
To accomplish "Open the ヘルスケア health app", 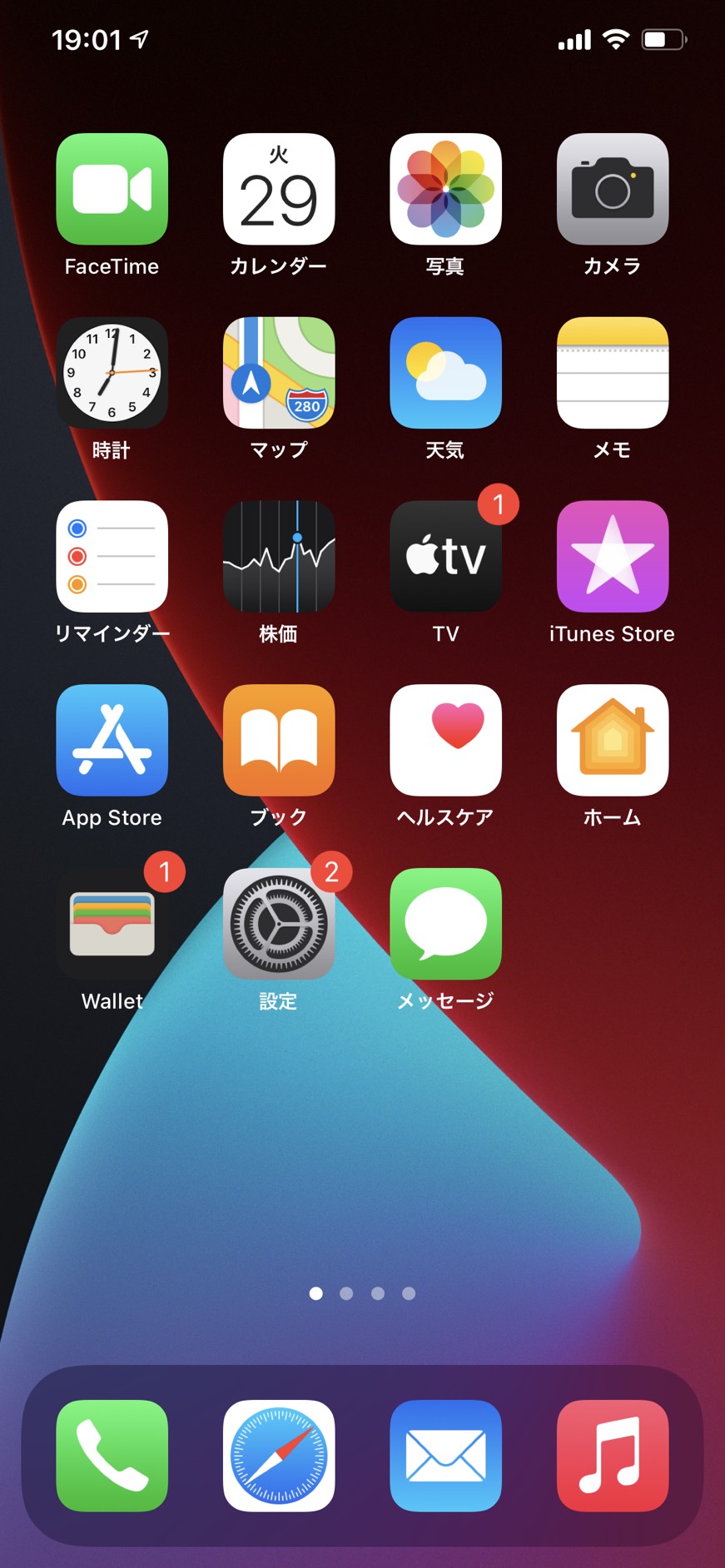I will click(x=445, y=740).
